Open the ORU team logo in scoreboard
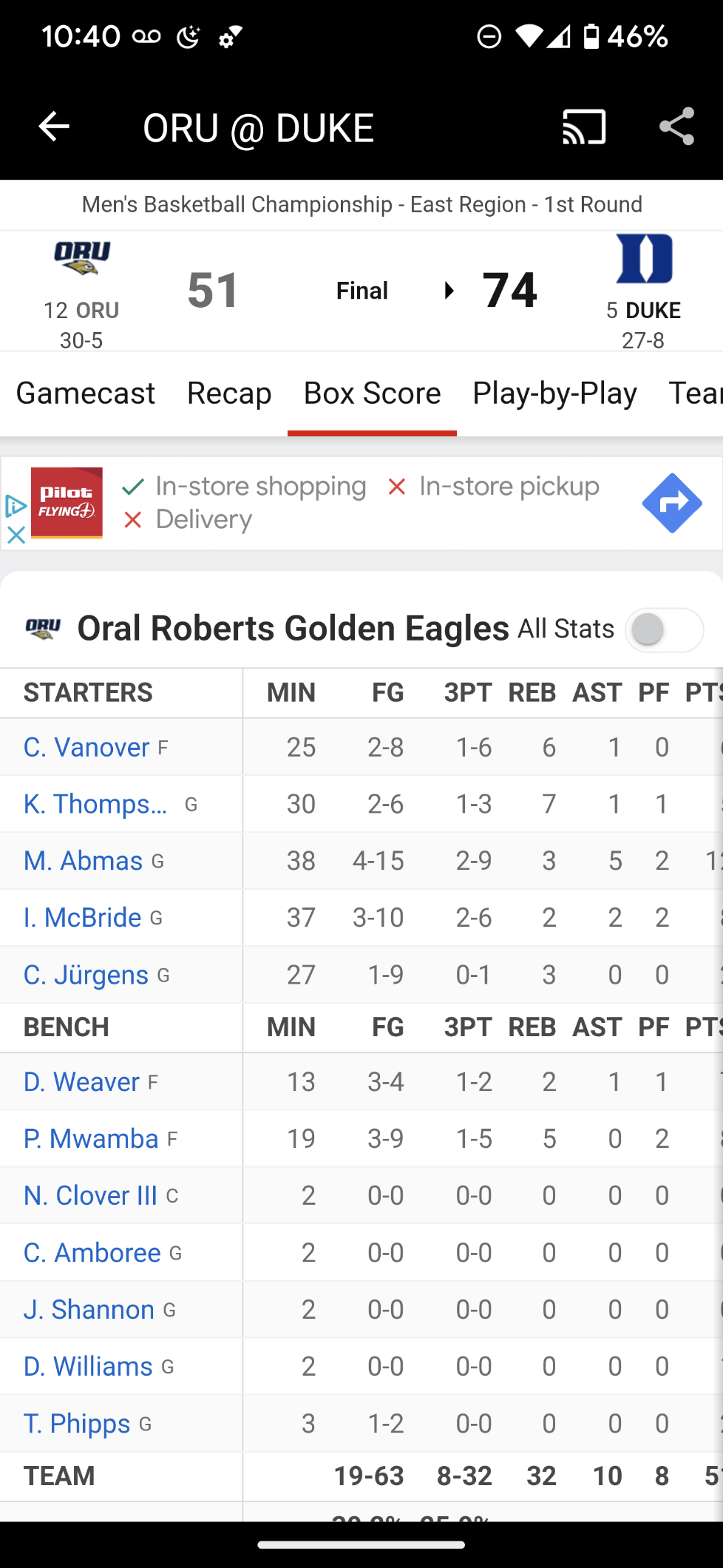The image size is (723, 1568). (x=81, y=259)
